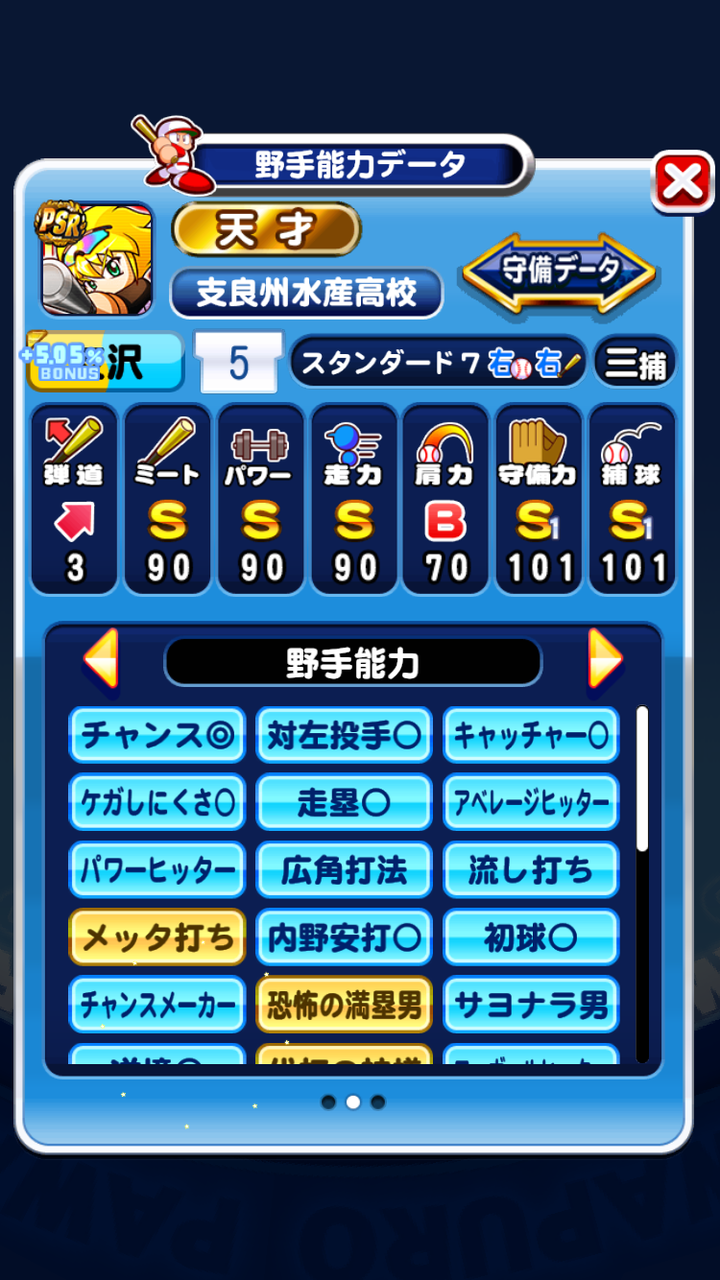Tap the キャッチャー○ ability
720x1280 pixels.
(x=531, y=735)
